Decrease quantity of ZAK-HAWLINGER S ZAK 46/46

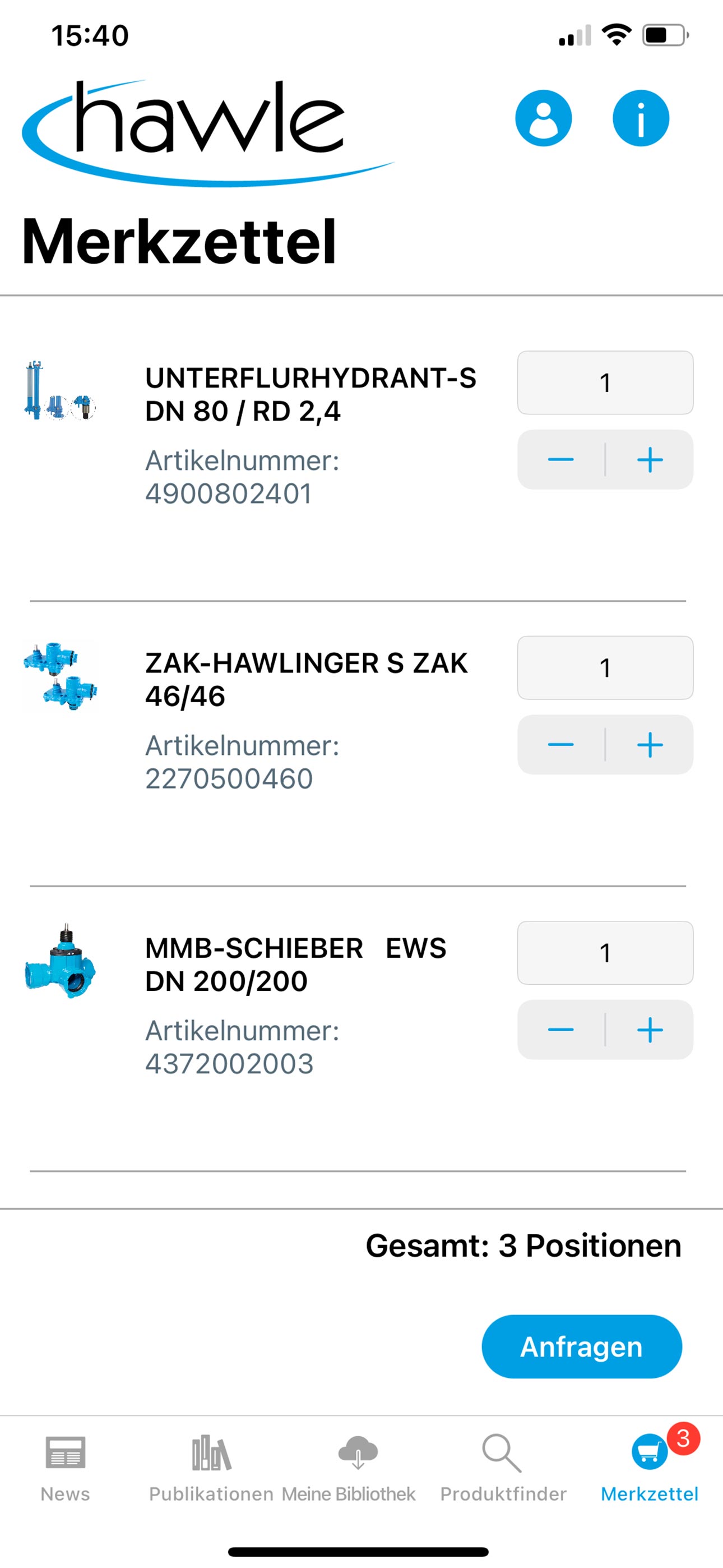[x=560, y=744]
